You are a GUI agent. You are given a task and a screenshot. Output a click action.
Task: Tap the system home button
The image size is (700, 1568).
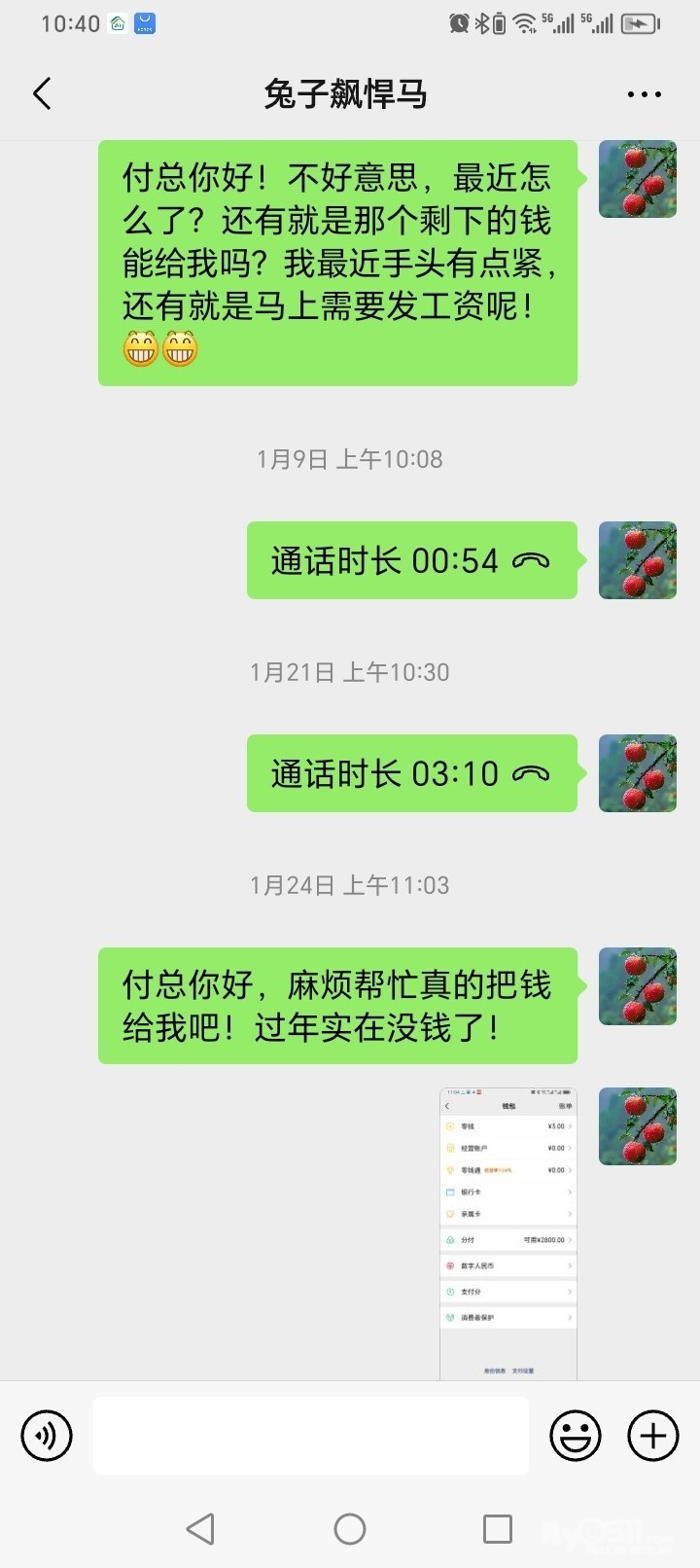350,1529
